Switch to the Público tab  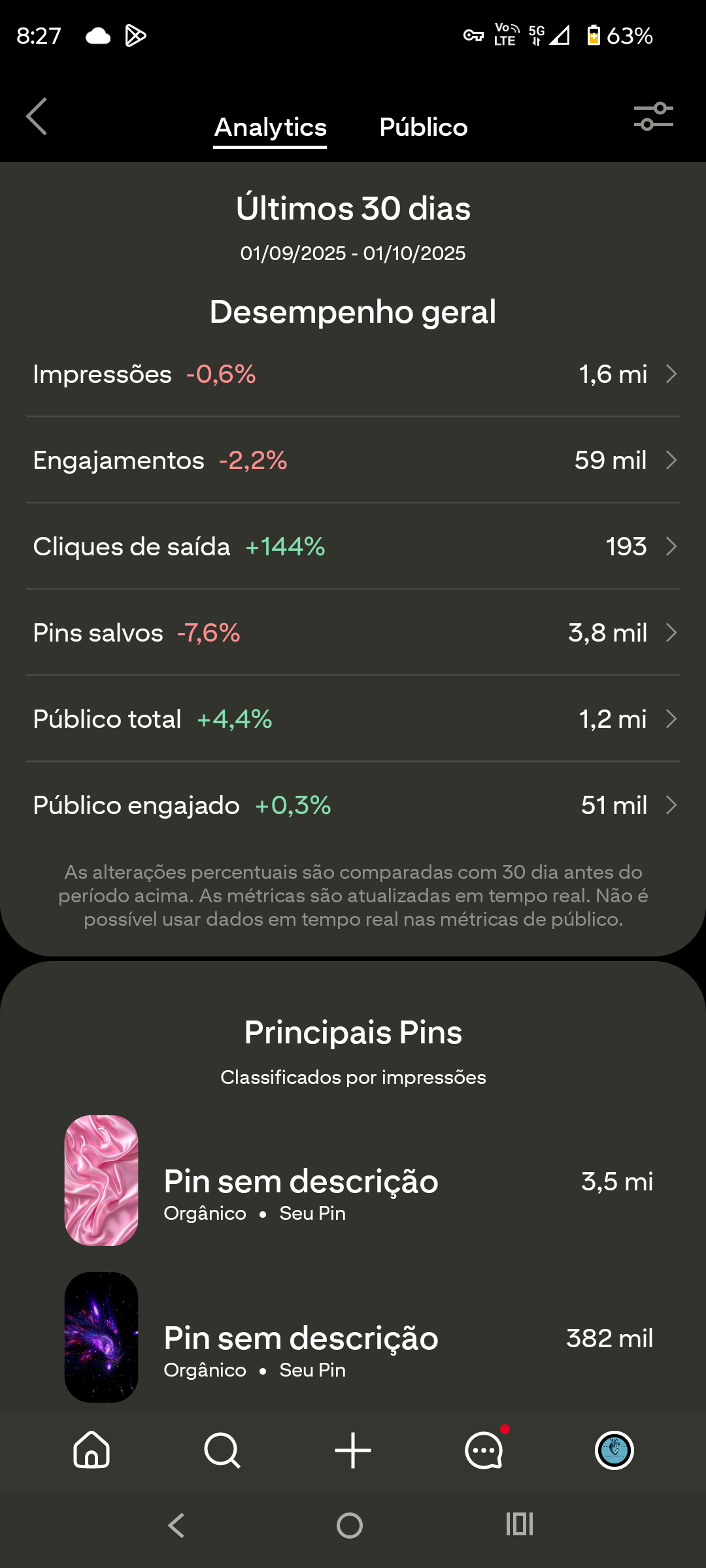point(423,127)
